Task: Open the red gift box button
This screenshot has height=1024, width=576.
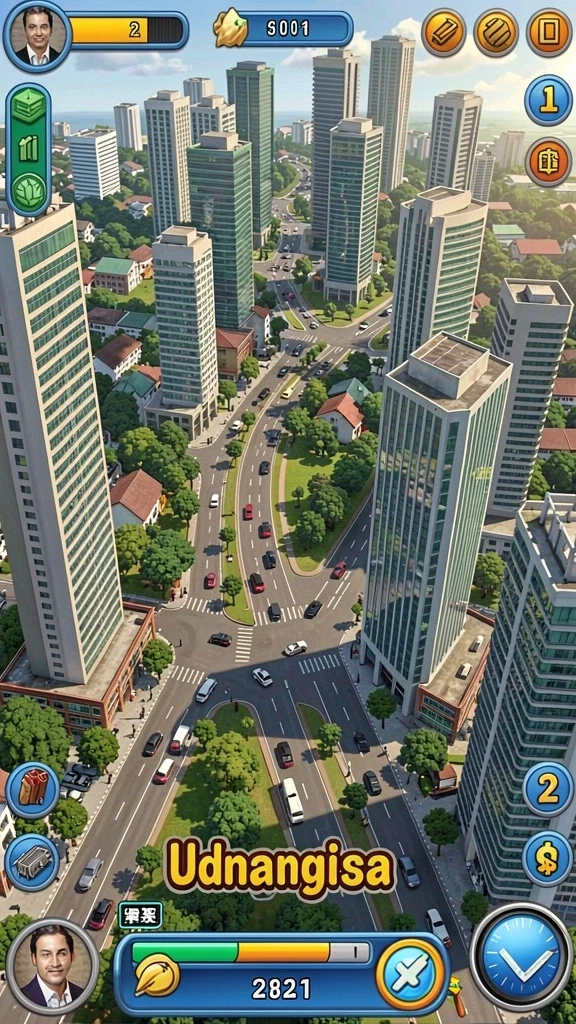Action: 33,789
